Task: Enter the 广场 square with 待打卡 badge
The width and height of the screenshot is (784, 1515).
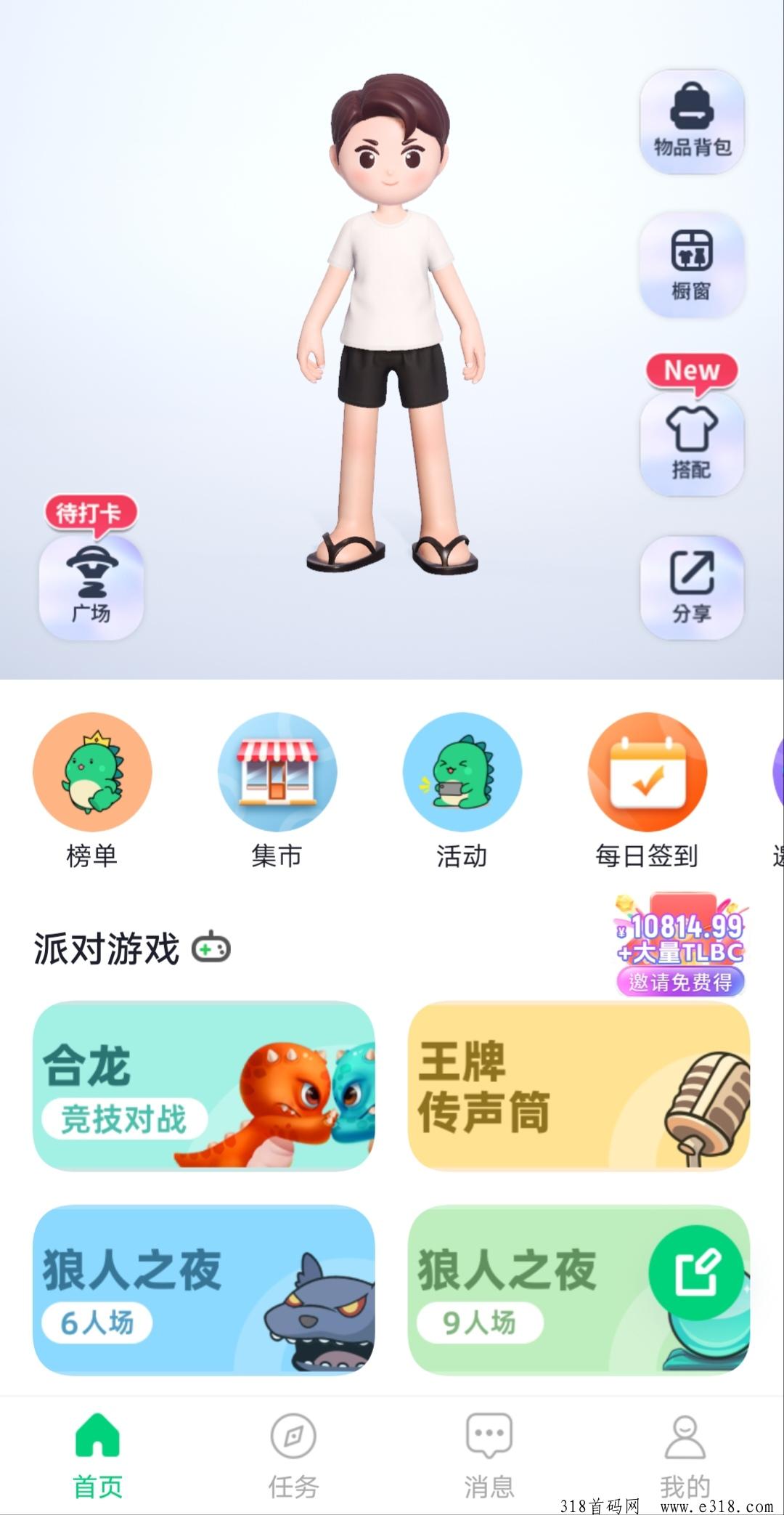Action: (x=92, y=588)
